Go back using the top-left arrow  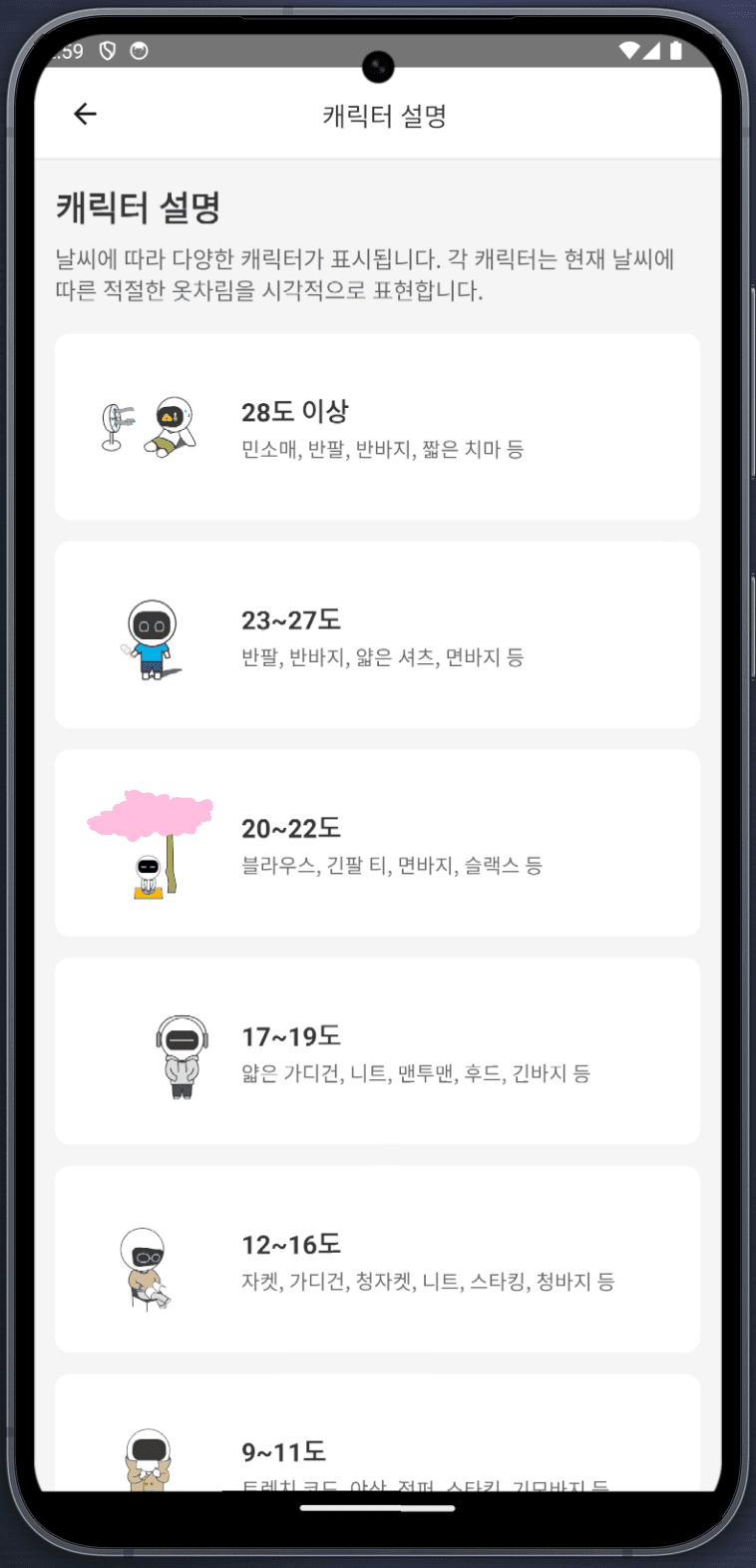(86, 115)
